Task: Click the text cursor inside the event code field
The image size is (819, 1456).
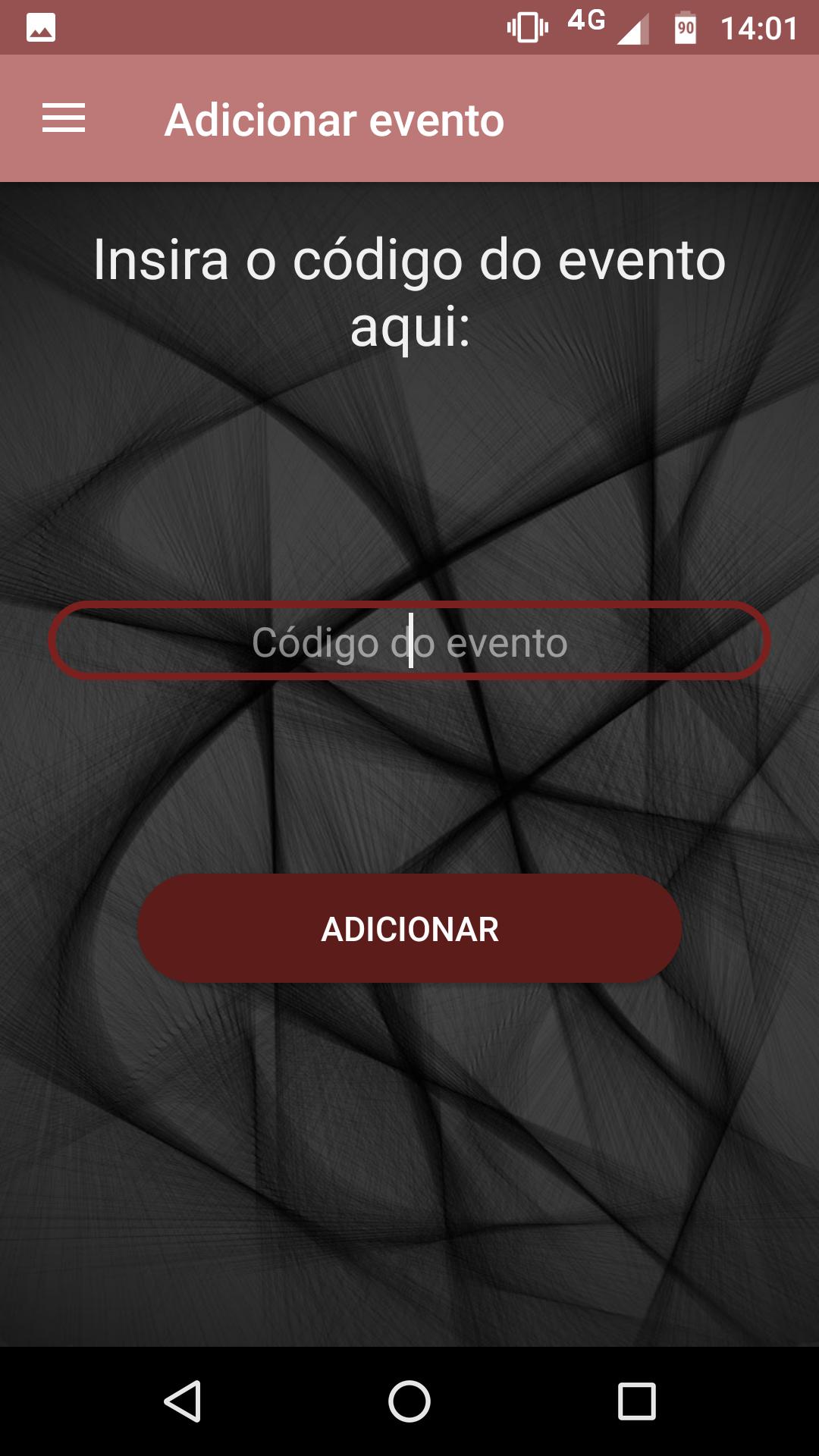Action: [409, 641]
